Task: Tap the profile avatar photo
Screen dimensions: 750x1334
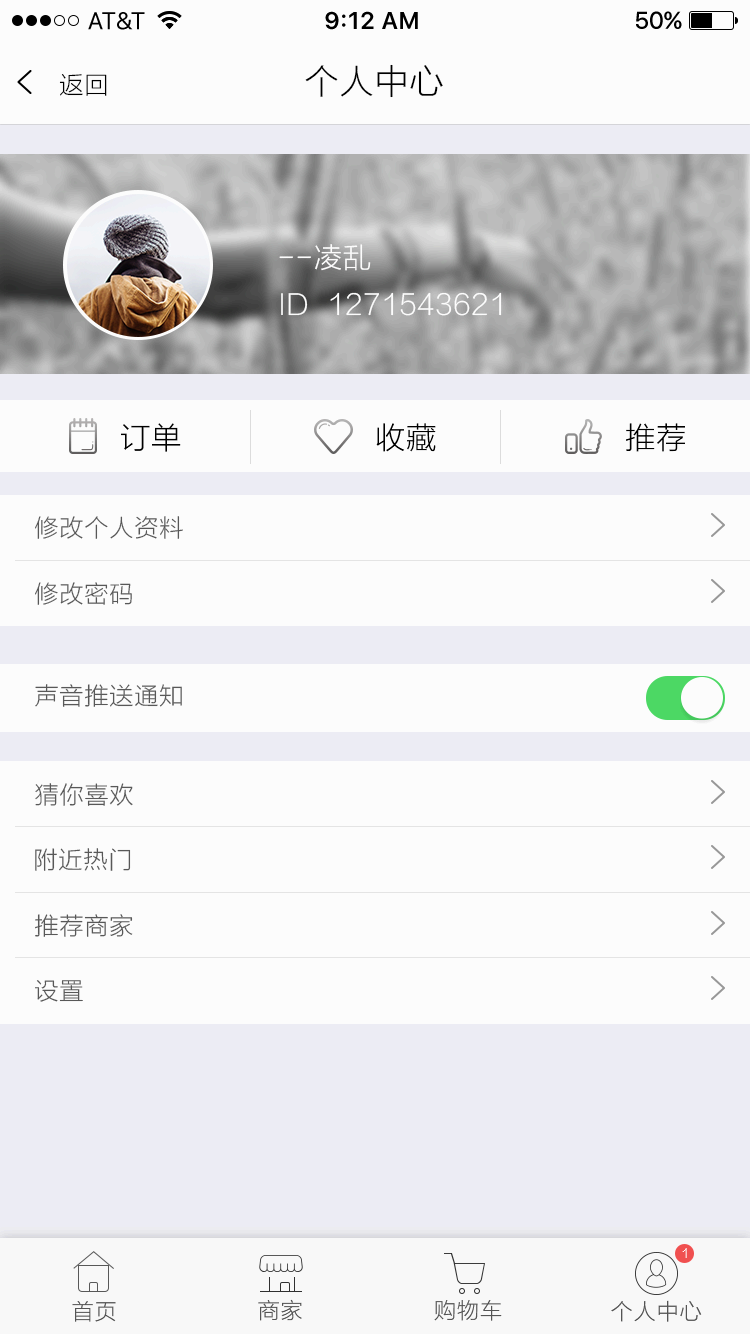Action: tap(138, 265)
